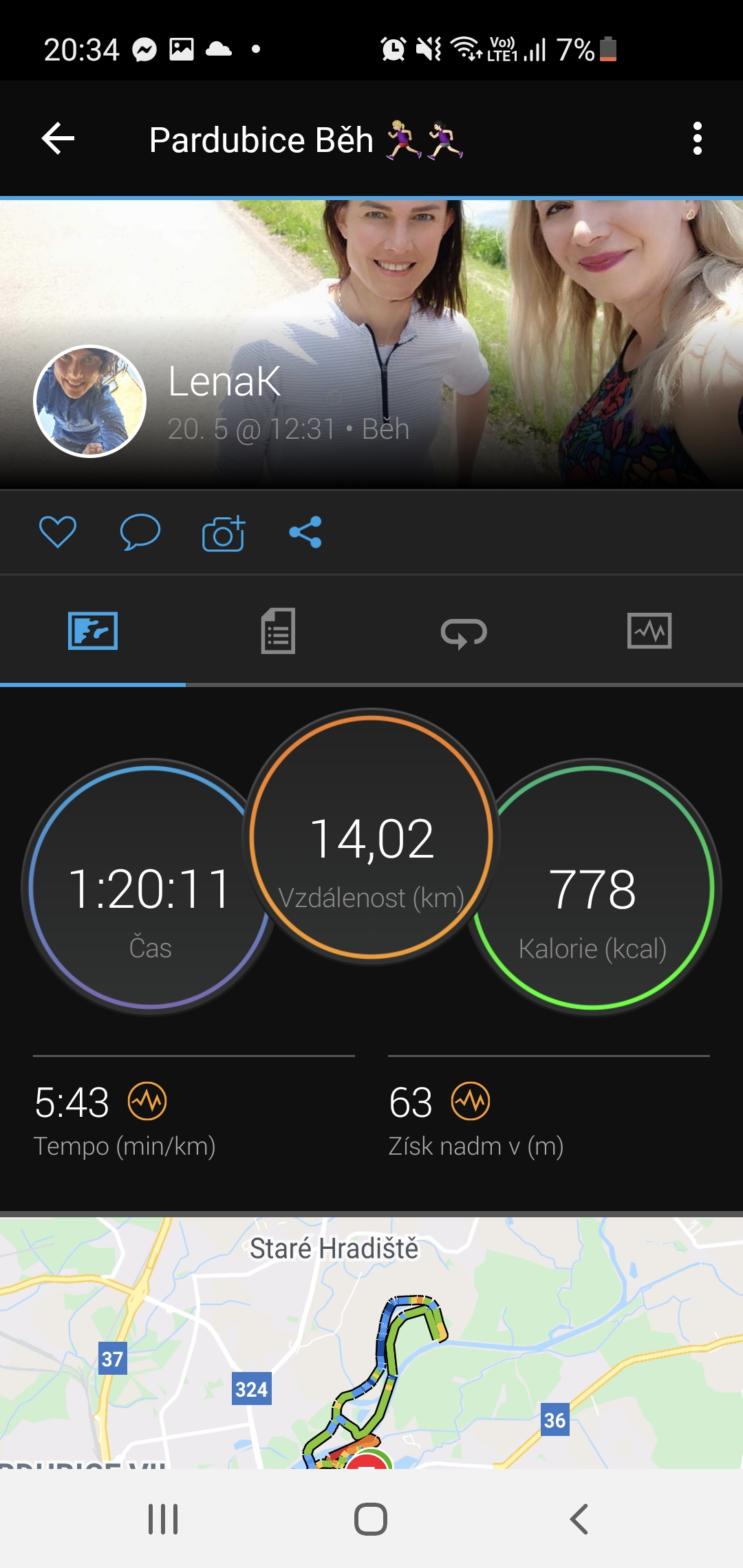Open the route map near Staré Hradiště
The width and height of the screenshot is (743, 1568).
pos(371,1342)
